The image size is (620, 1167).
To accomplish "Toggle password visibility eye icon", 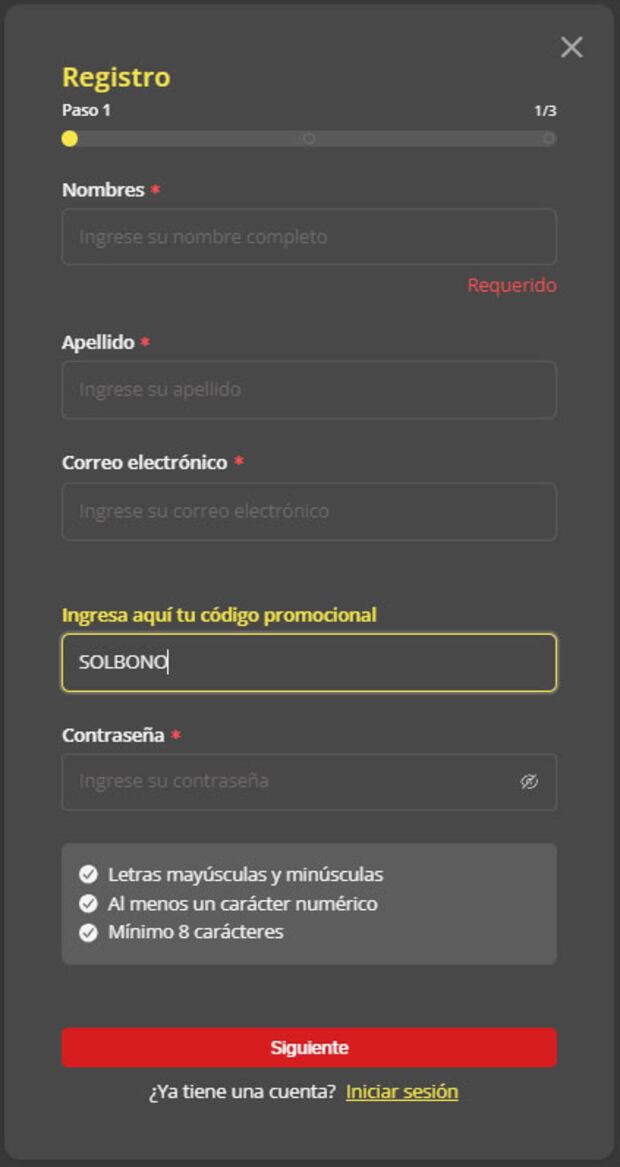I will coord(529,781).
